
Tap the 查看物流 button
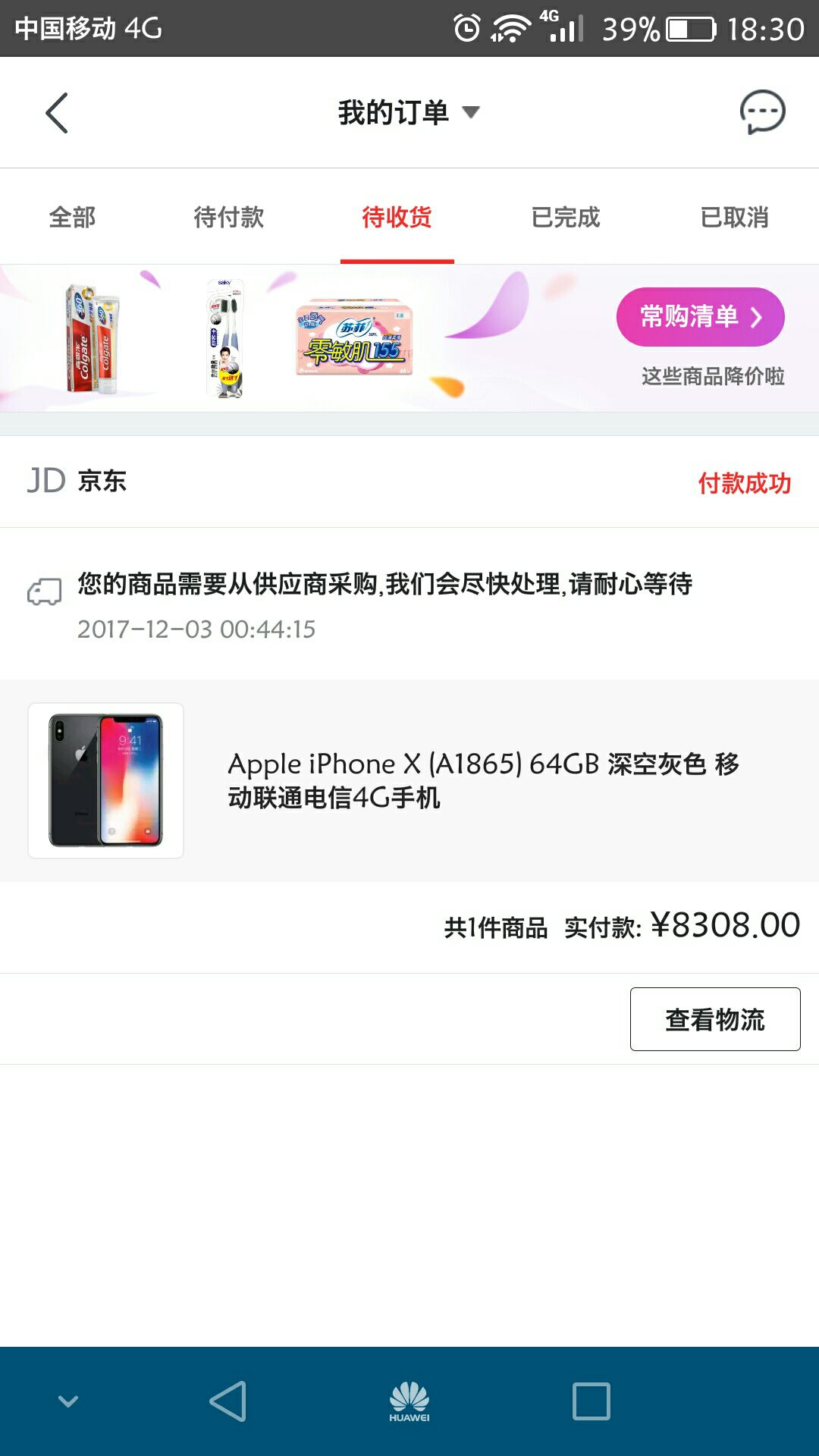[714, 1020]
